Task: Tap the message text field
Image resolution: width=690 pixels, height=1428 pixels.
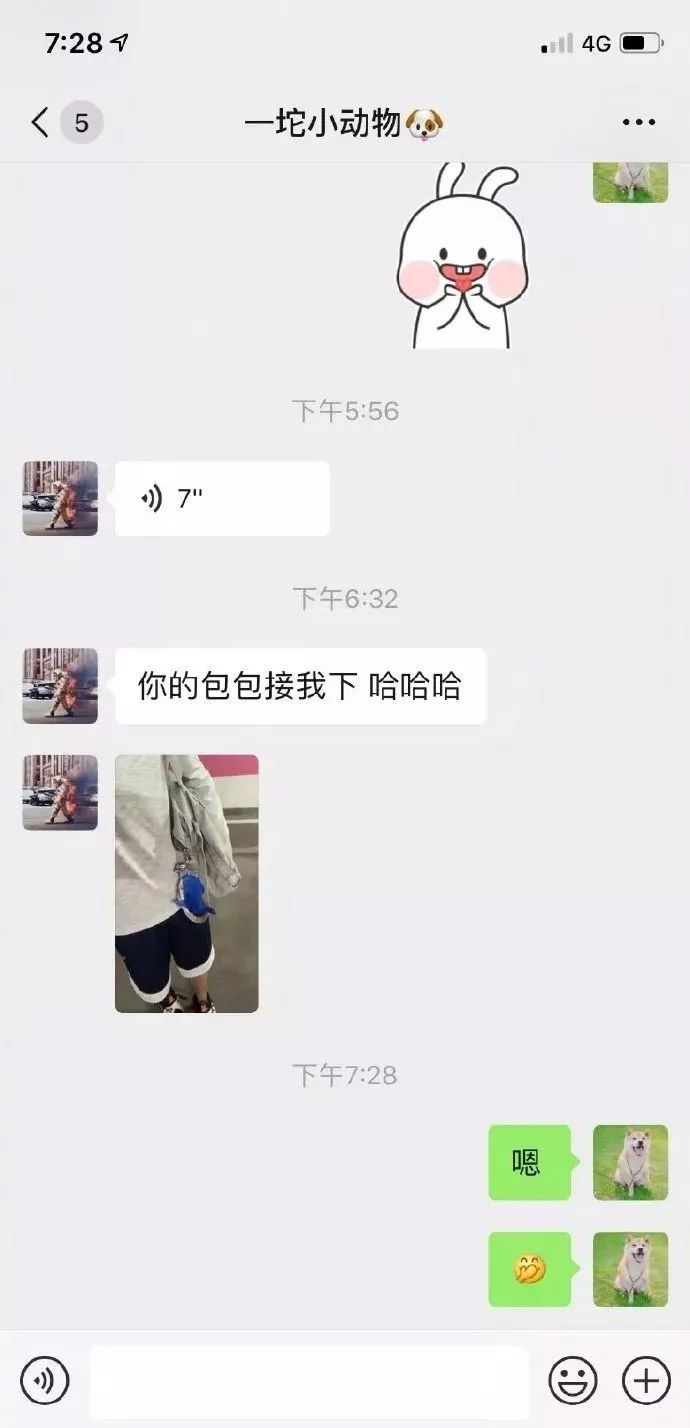Action: click(308, 1381)
